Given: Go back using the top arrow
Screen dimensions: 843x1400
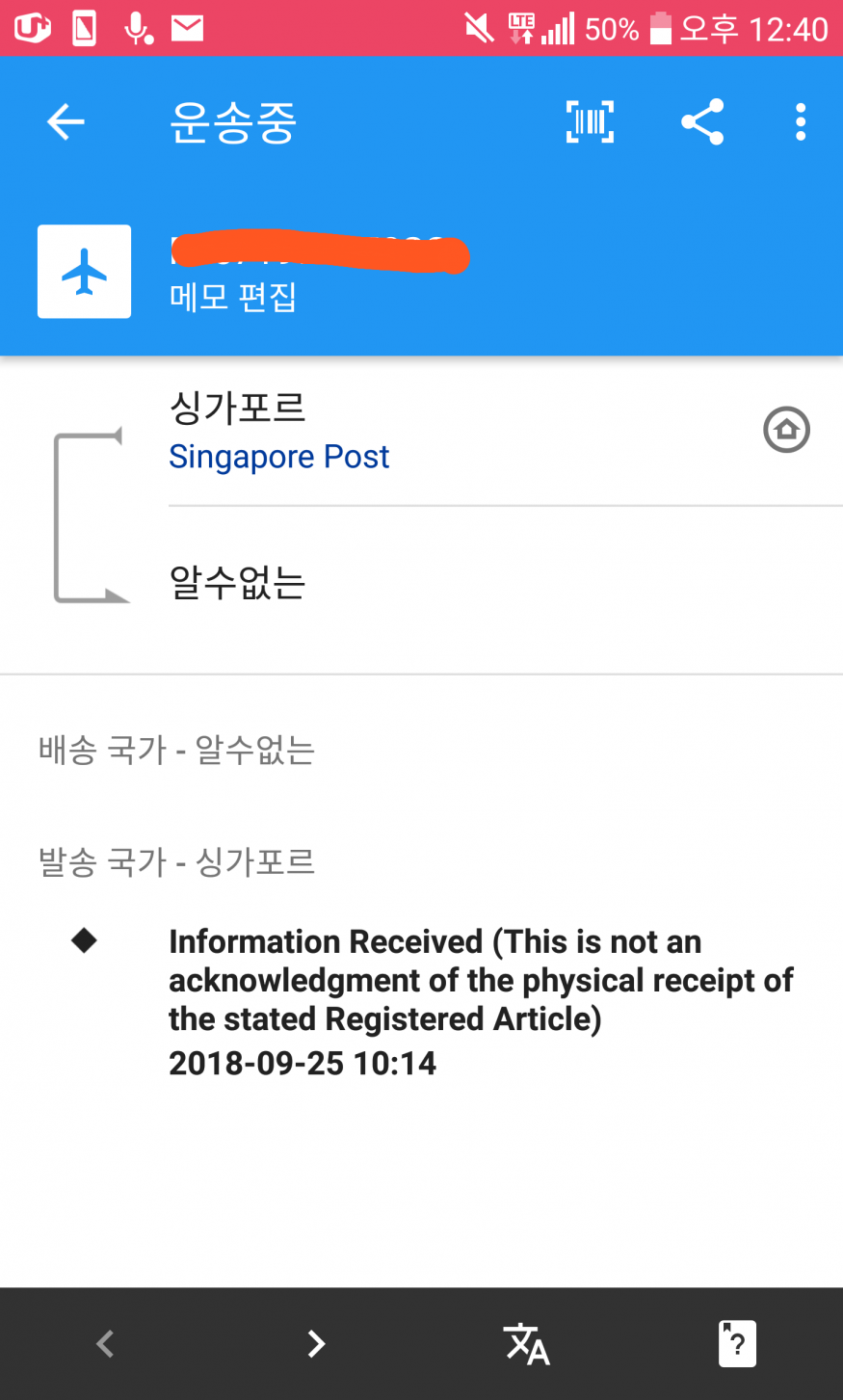Looking at the screenshot, I should [x=66, y=122].
